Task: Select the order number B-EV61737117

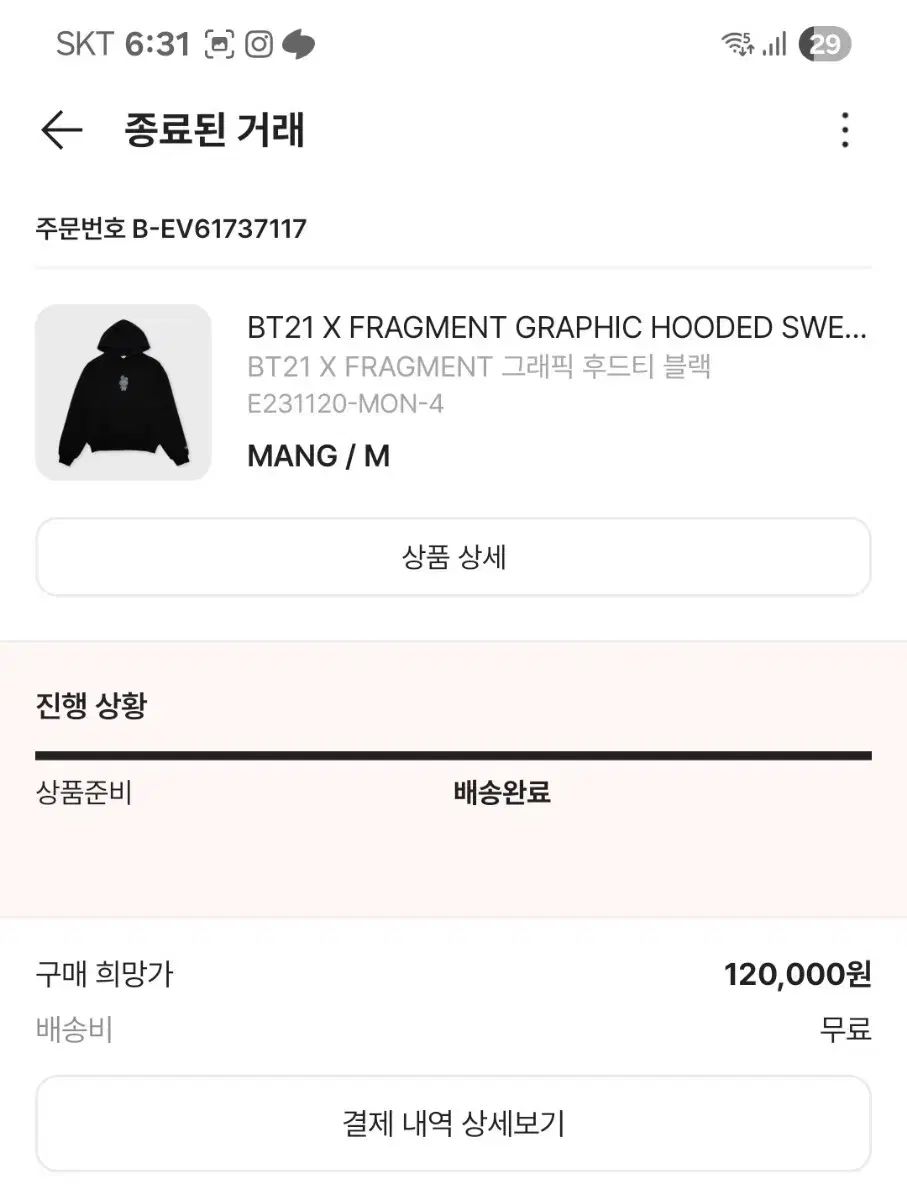Action: (x=172, y=229)
